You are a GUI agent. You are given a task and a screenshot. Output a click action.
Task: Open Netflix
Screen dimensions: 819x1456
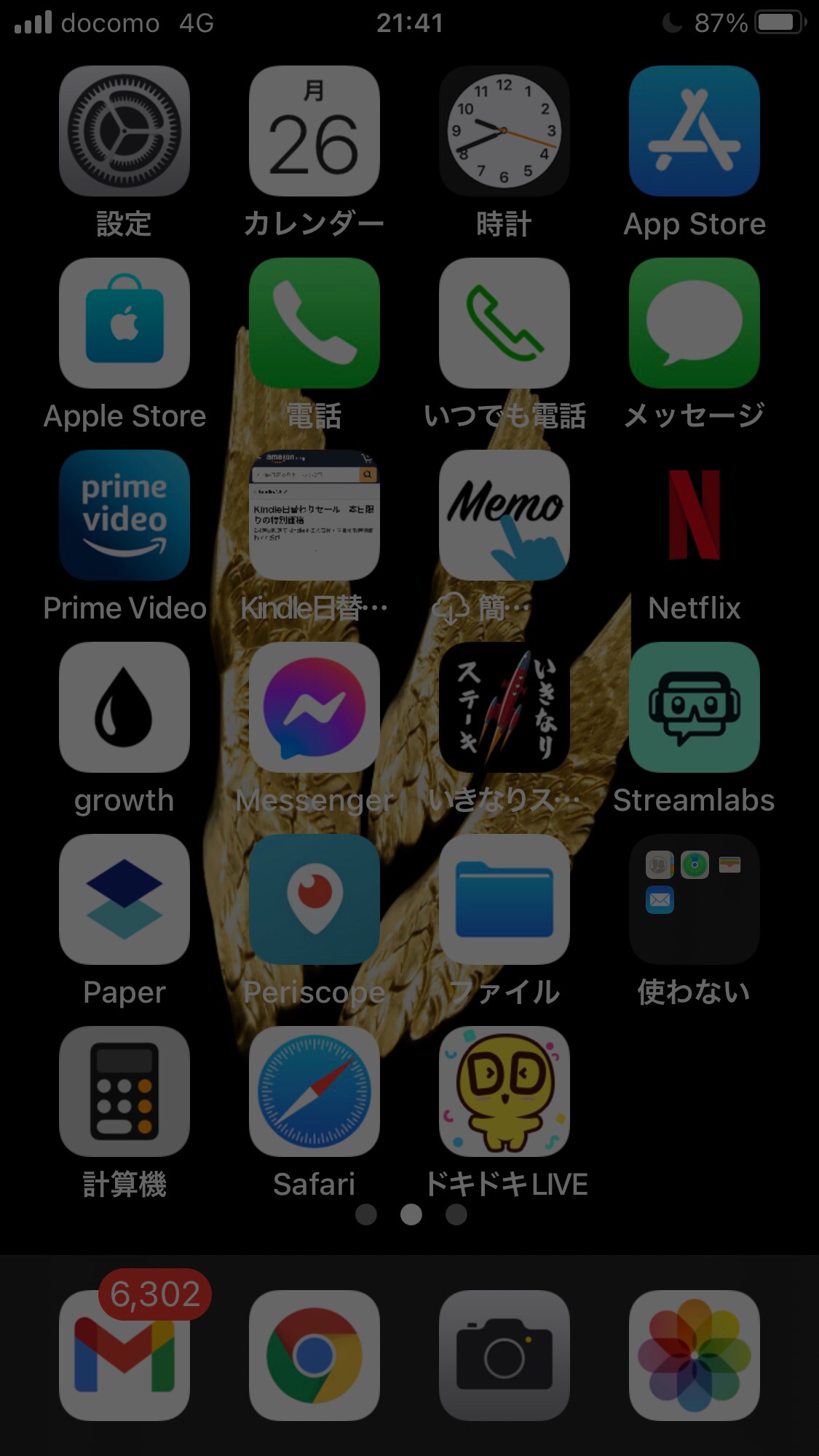click(x=695, y=515)
